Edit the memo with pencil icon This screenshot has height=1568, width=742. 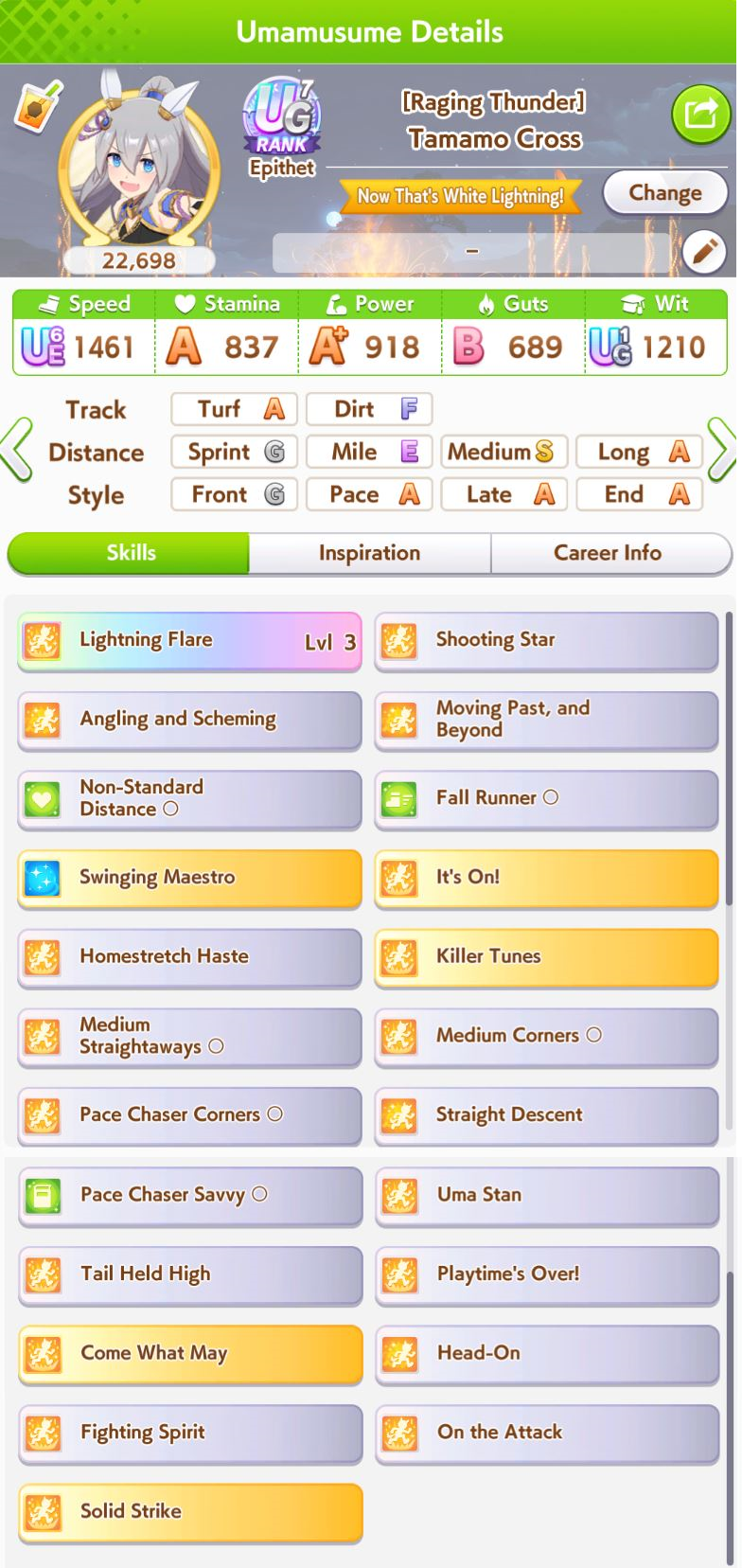[704, 252]
